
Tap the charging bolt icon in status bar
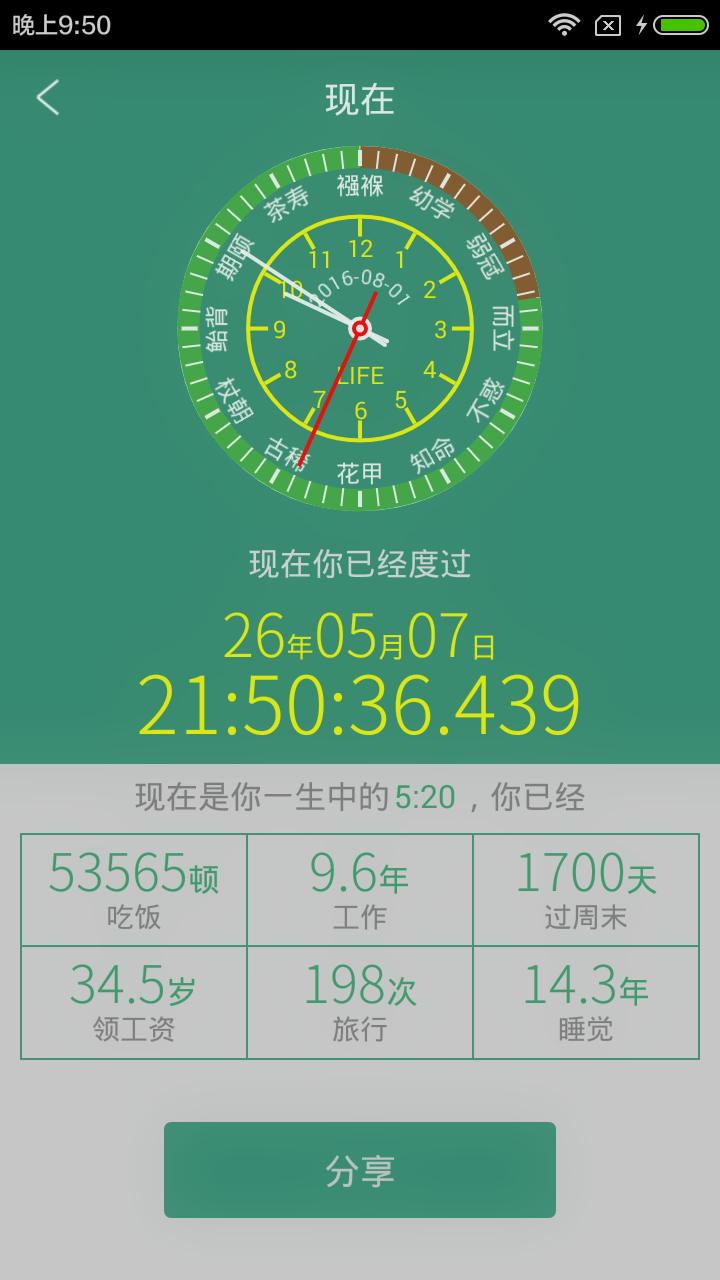[x=641, y=24]
